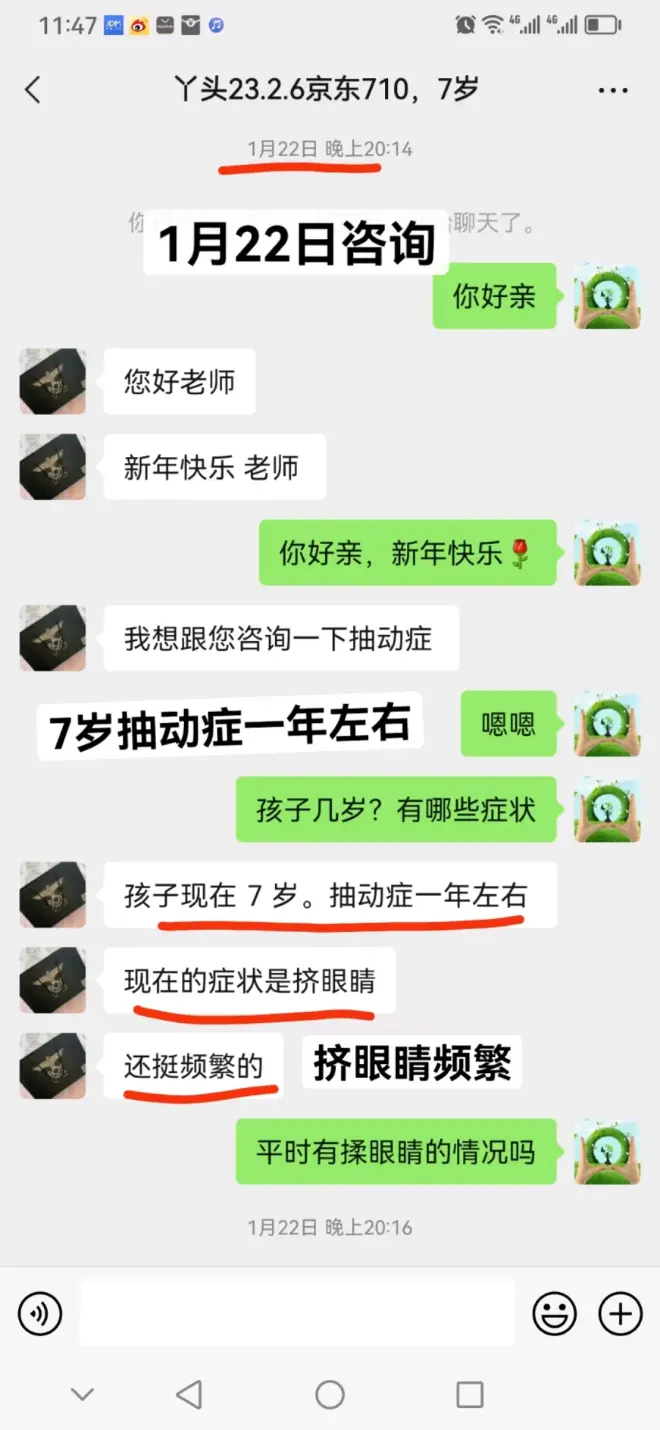
Task: Open the emoji sticker panel
Action: point(554,1313)
